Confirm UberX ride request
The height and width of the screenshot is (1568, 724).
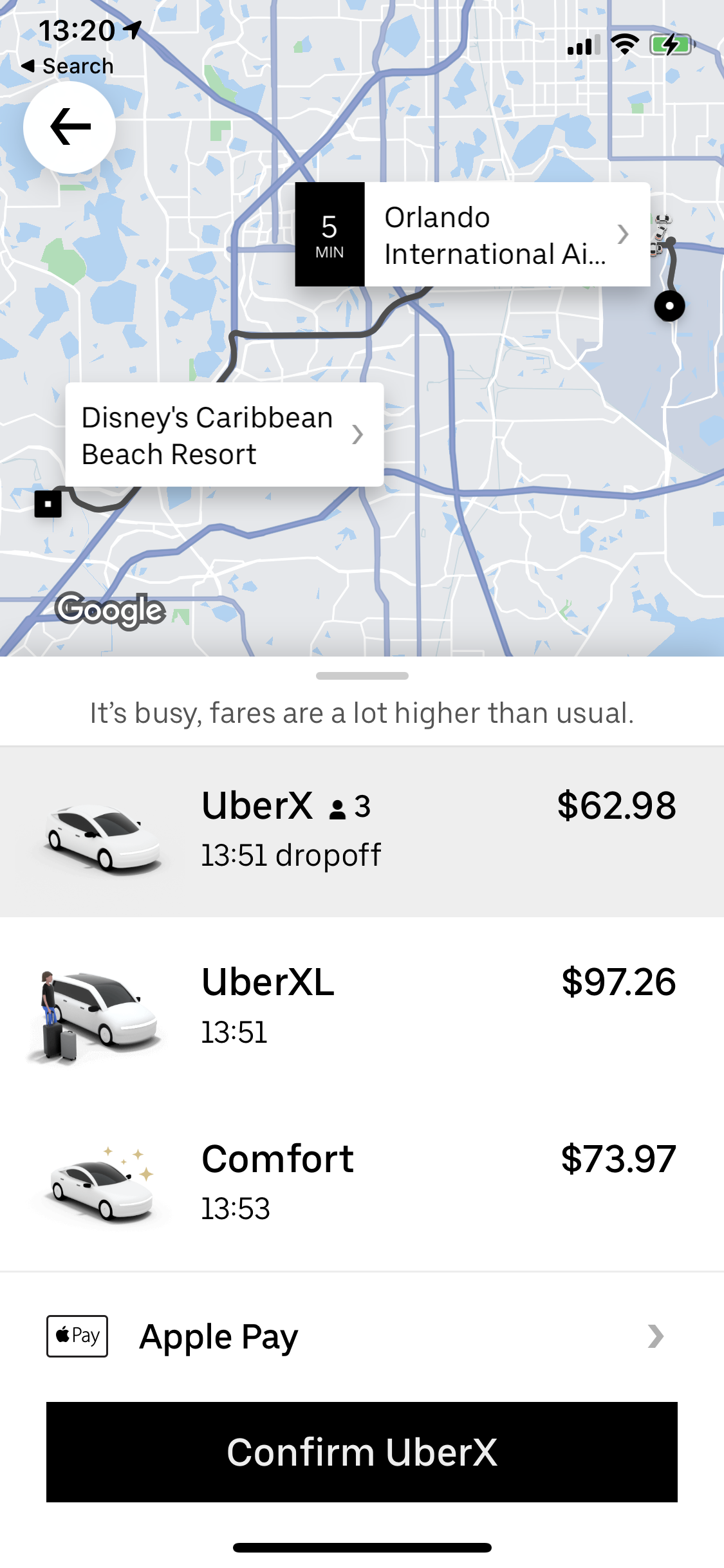[x=362, y=1452]
